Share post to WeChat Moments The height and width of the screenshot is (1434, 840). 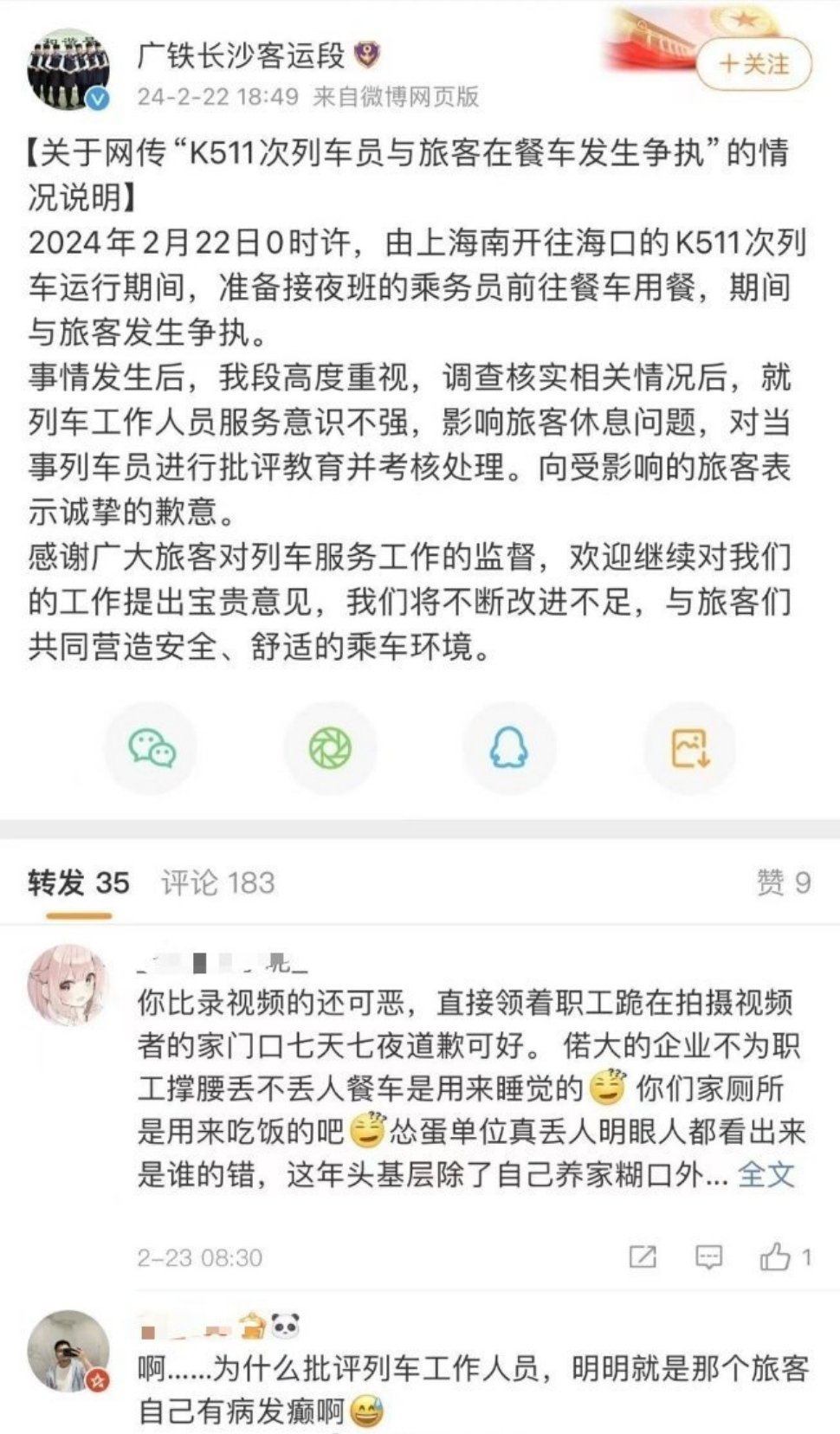[x=331, y=748]
